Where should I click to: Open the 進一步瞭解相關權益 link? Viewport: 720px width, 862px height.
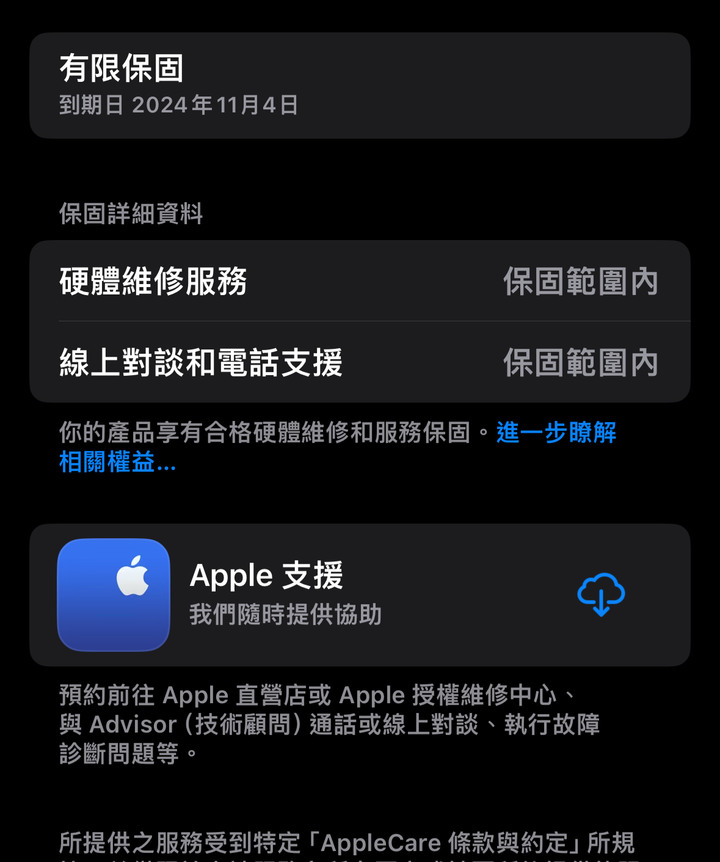pos(556,433)
